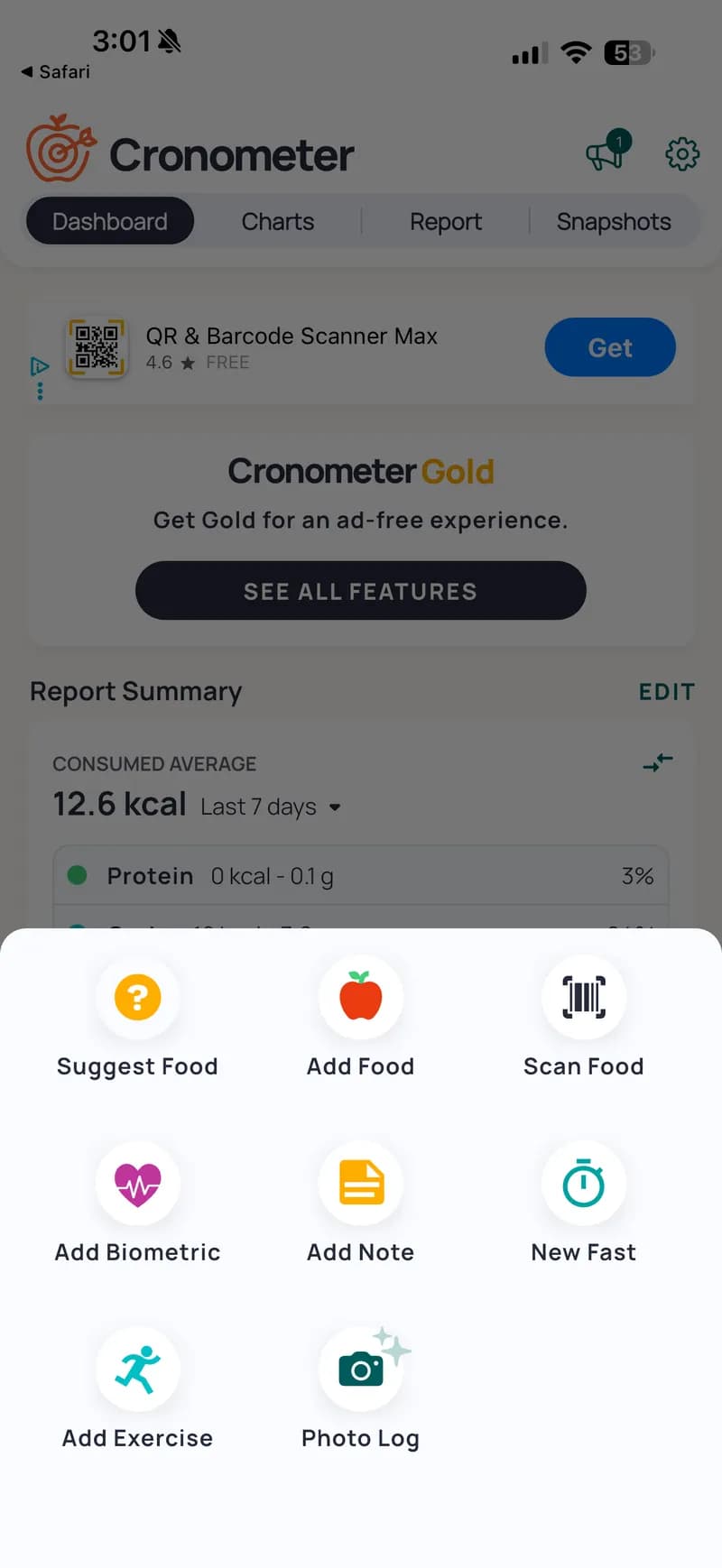Select the Add Food apple icon
722x1568 pixels.
point(360,997)
